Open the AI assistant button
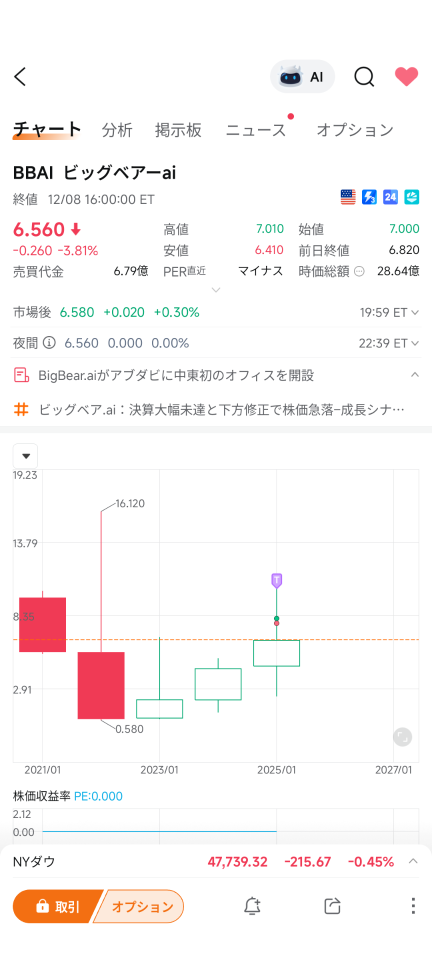Viewport: 432px width, 960px height. pyautogui.click(x=302, y=77)
